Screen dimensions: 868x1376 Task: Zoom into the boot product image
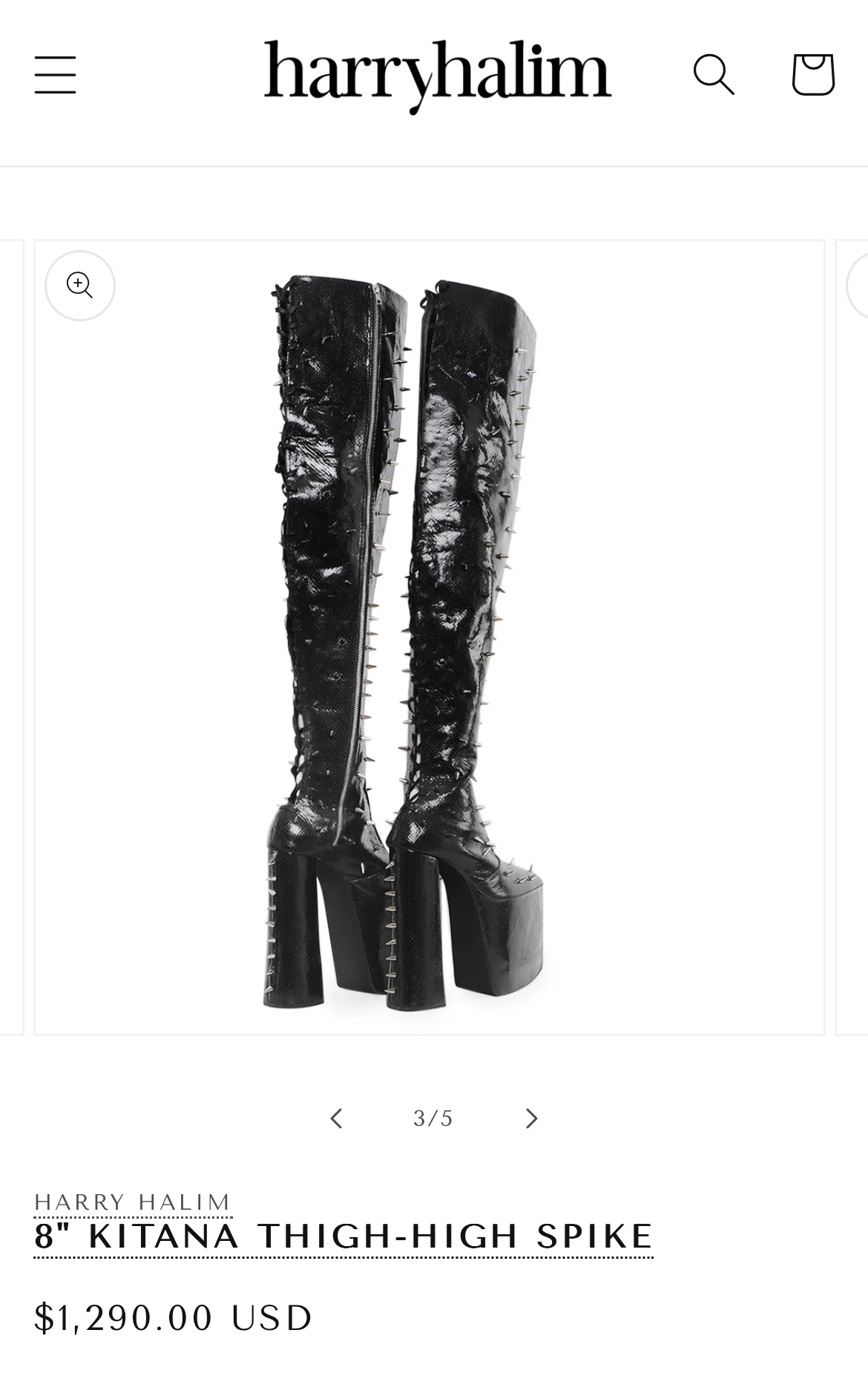click(x=80, y=286)
